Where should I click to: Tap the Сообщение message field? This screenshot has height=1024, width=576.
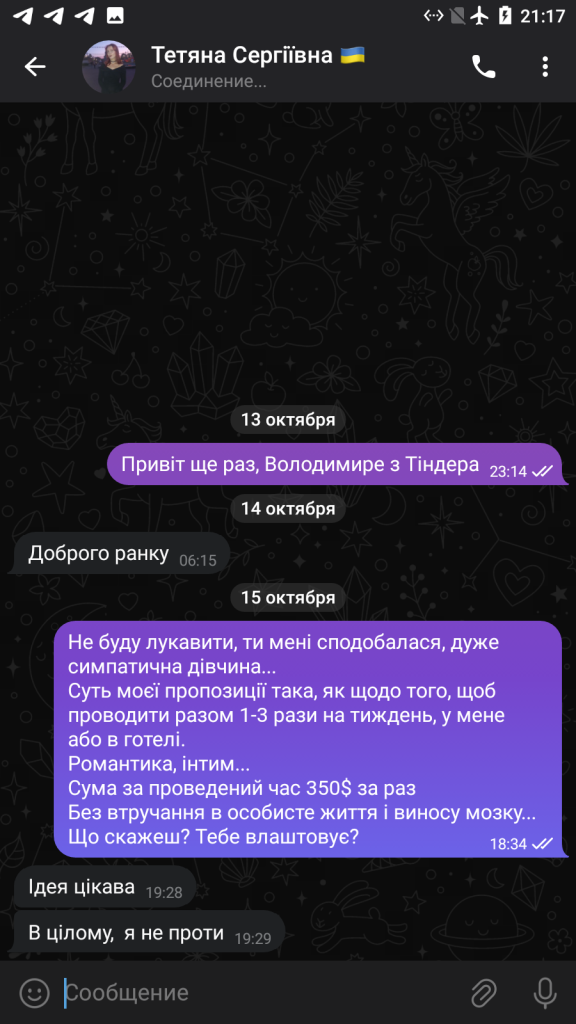[x=261, y=993]
